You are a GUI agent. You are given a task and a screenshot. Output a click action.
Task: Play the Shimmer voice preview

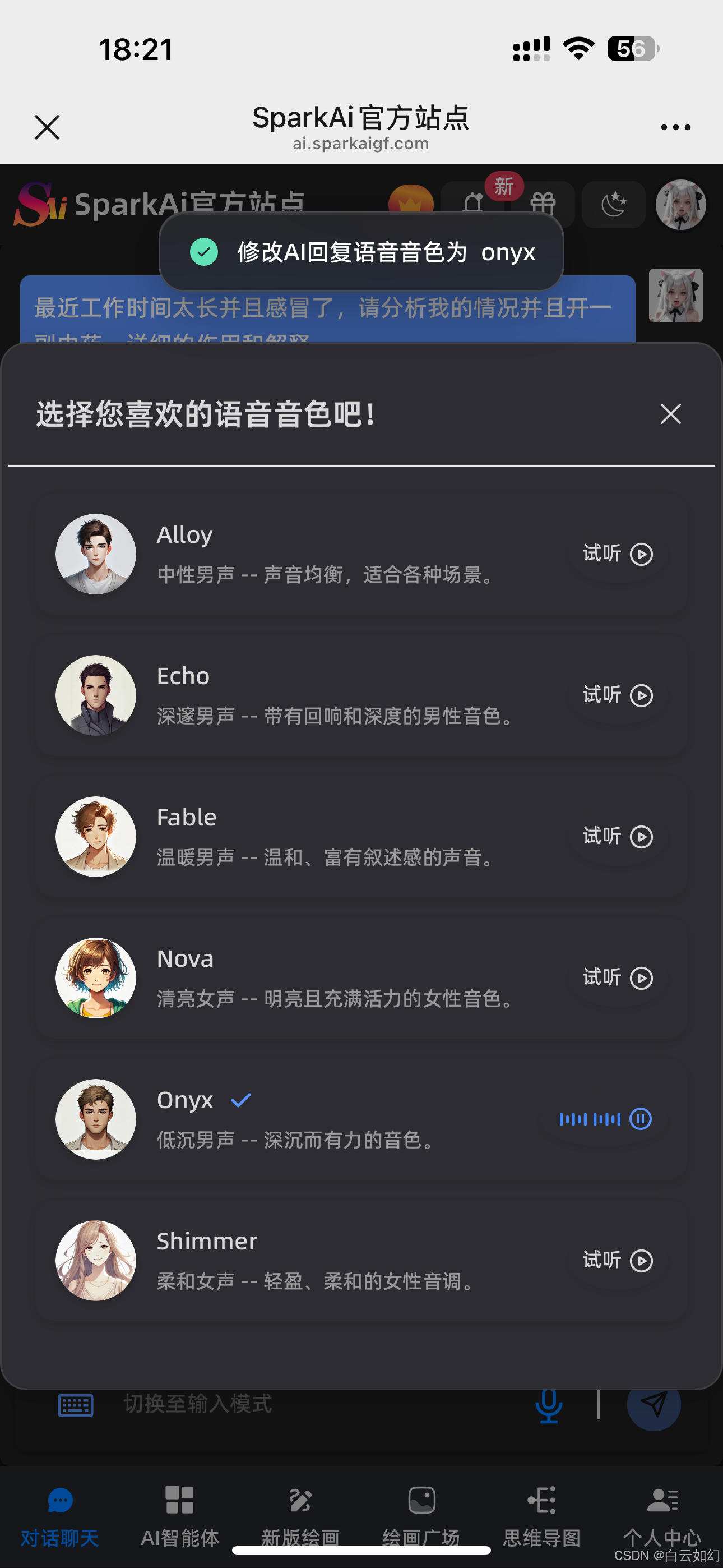tap(617, 1260)
